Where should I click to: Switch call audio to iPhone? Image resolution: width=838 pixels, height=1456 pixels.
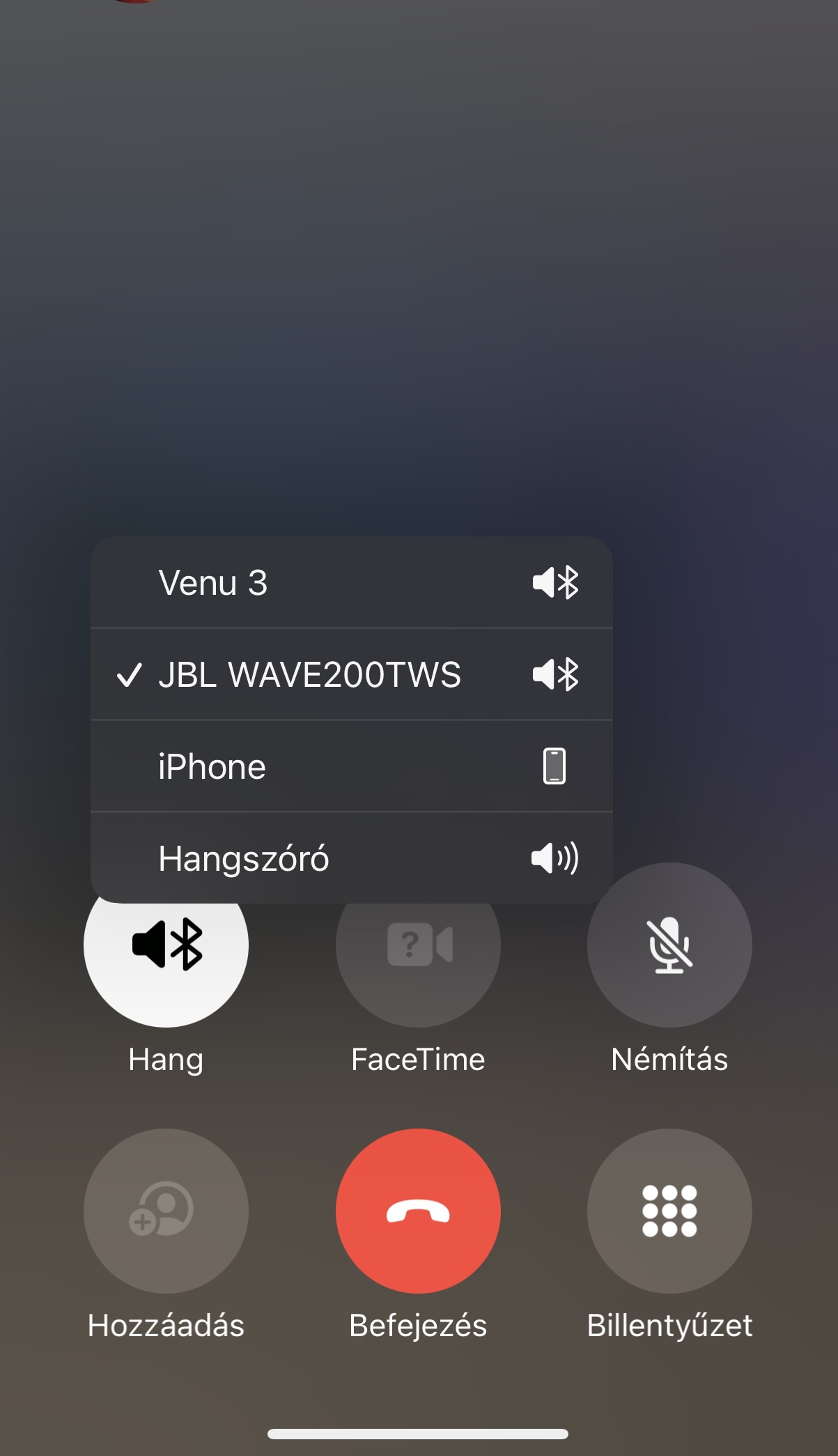[352, 766]
